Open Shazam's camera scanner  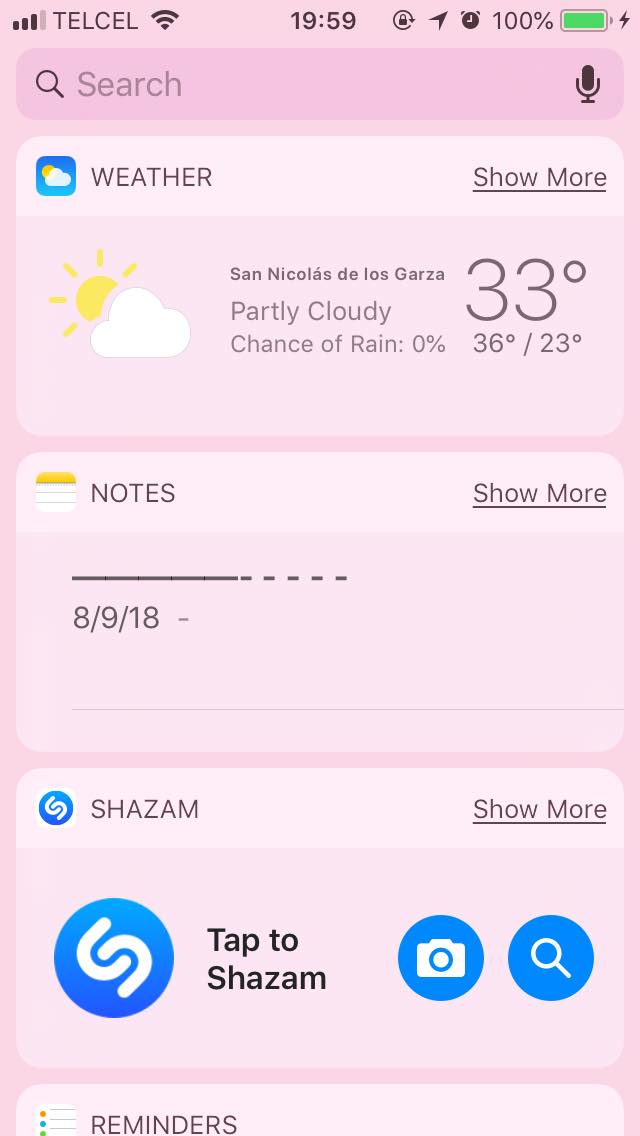click(x=441, y=959)
